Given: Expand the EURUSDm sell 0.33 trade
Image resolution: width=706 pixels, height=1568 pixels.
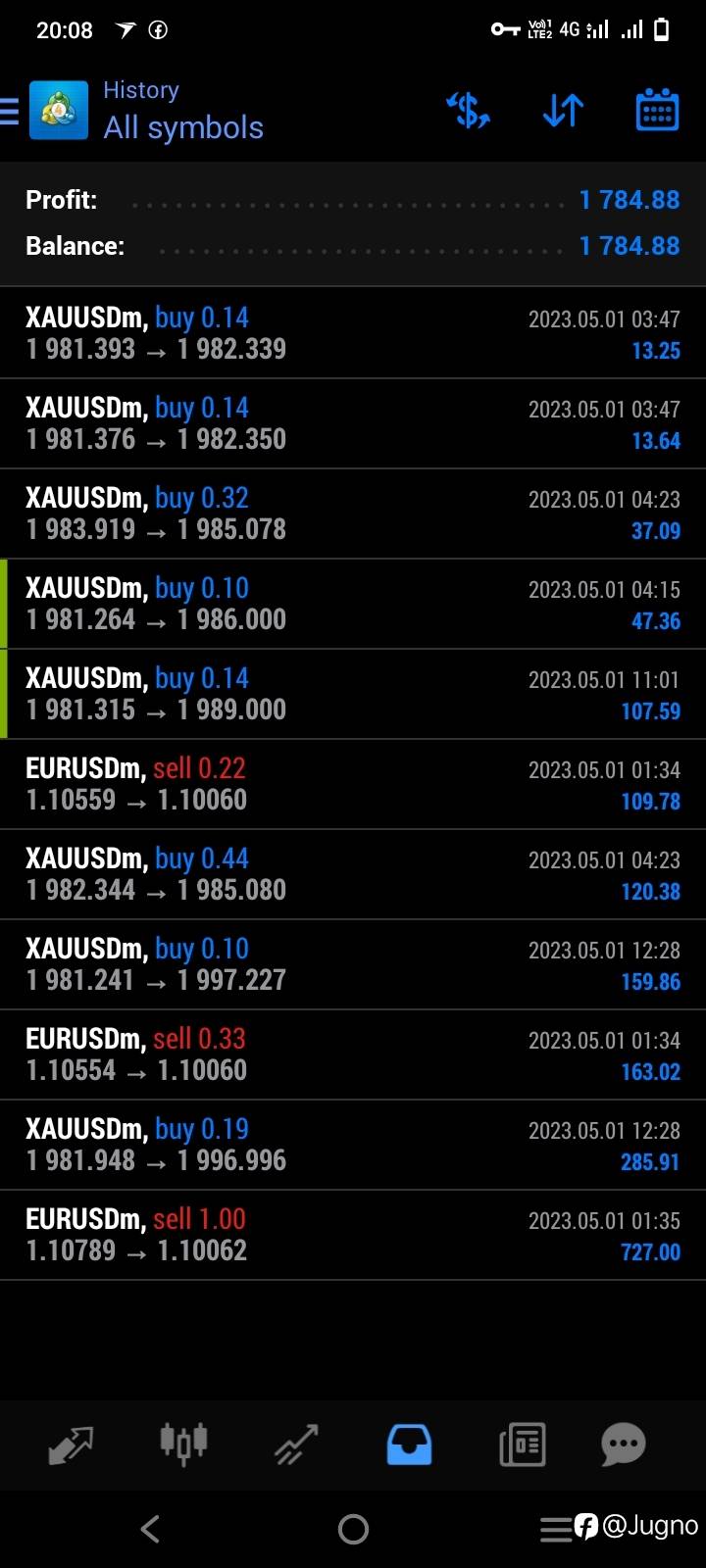Looking at the screenshot, I should click(x=353, y=1054).
